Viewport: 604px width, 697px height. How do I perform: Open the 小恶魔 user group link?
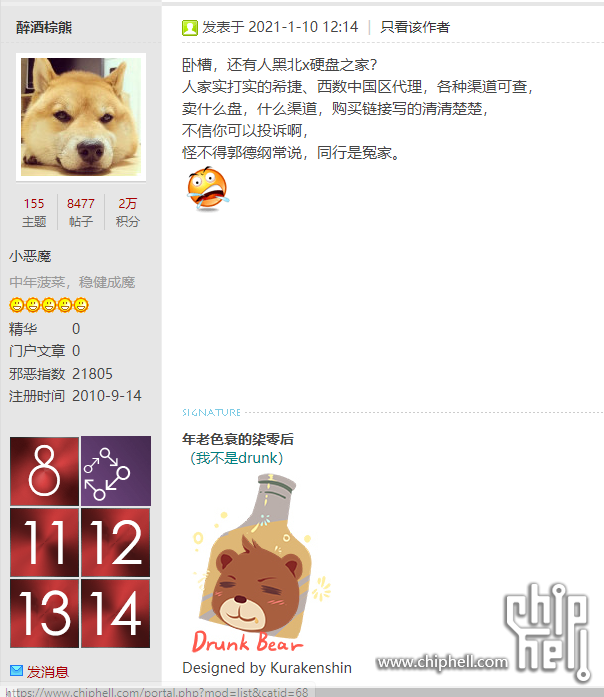(x=30, y=257)
